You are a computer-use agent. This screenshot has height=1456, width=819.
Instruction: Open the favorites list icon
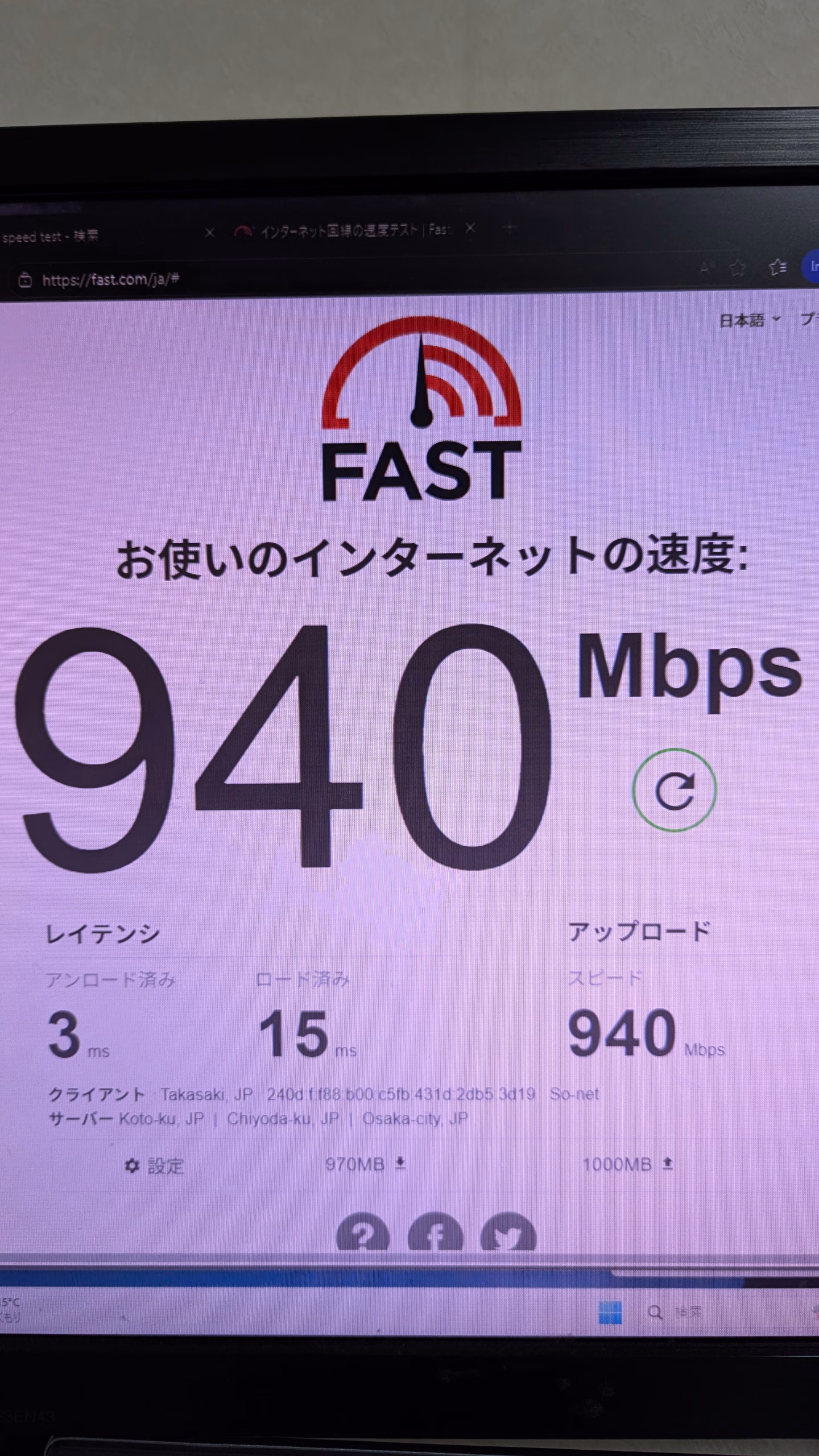[x=777, y=267]
